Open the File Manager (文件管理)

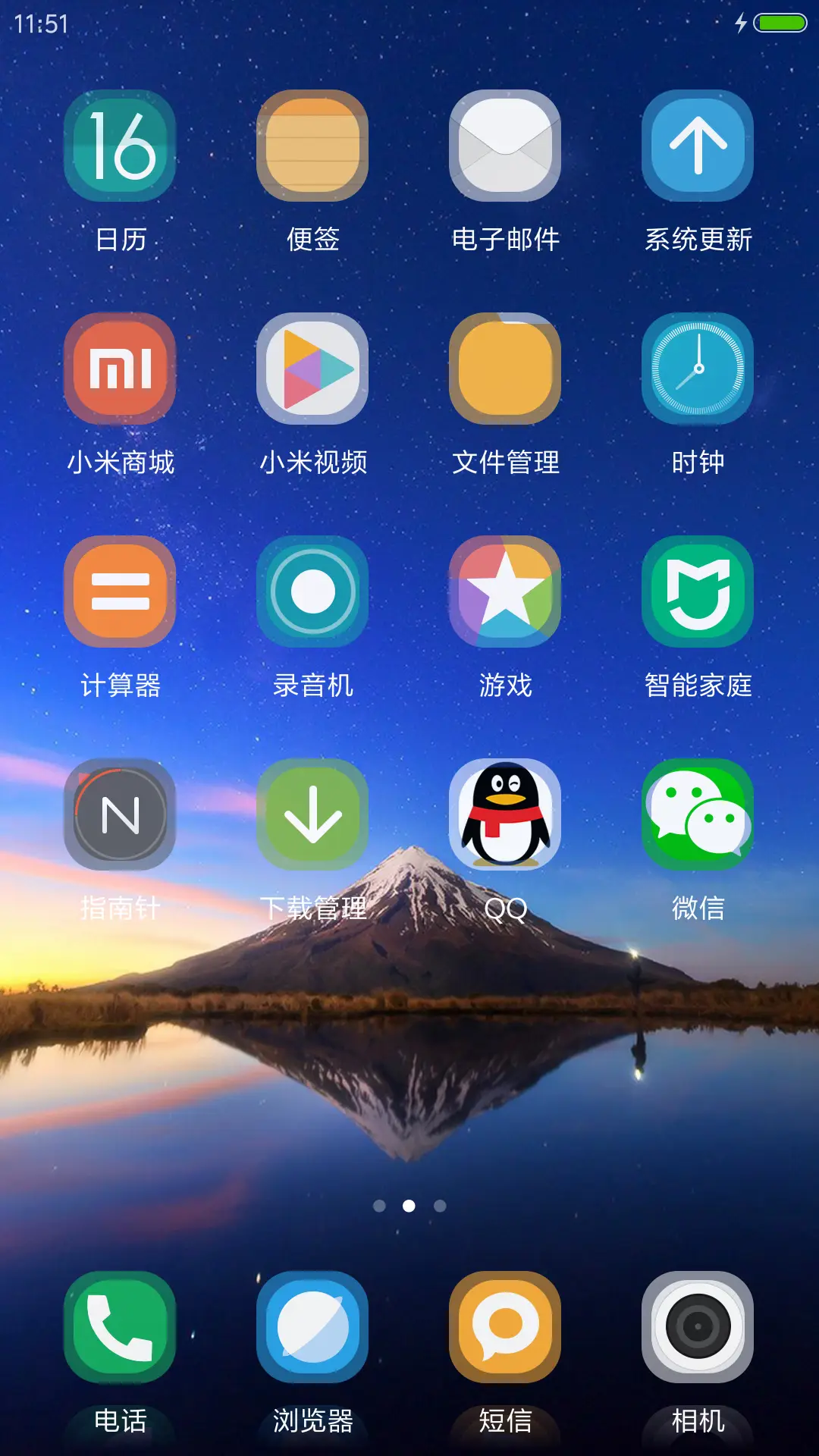pos(505,369)
